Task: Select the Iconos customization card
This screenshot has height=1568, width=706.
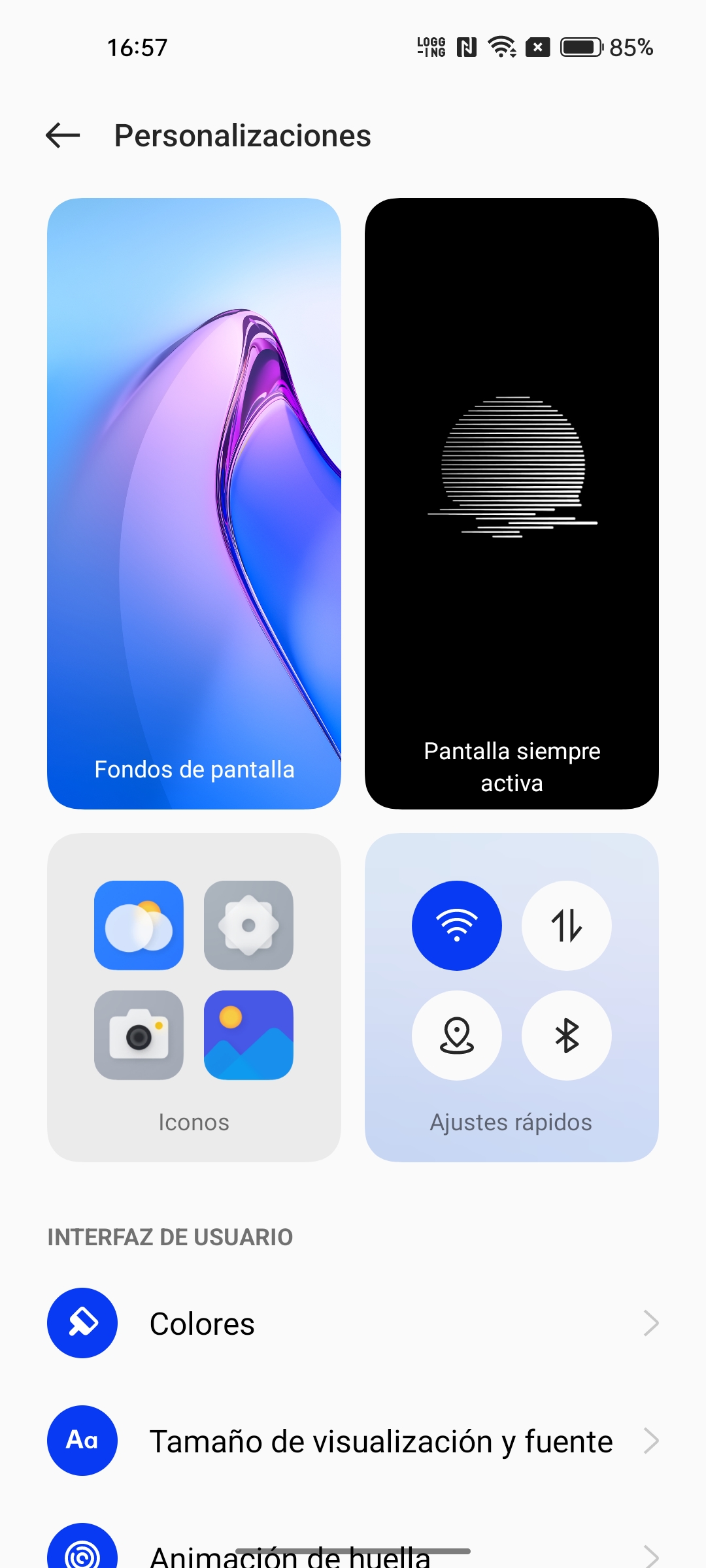Action: (194, 997)
